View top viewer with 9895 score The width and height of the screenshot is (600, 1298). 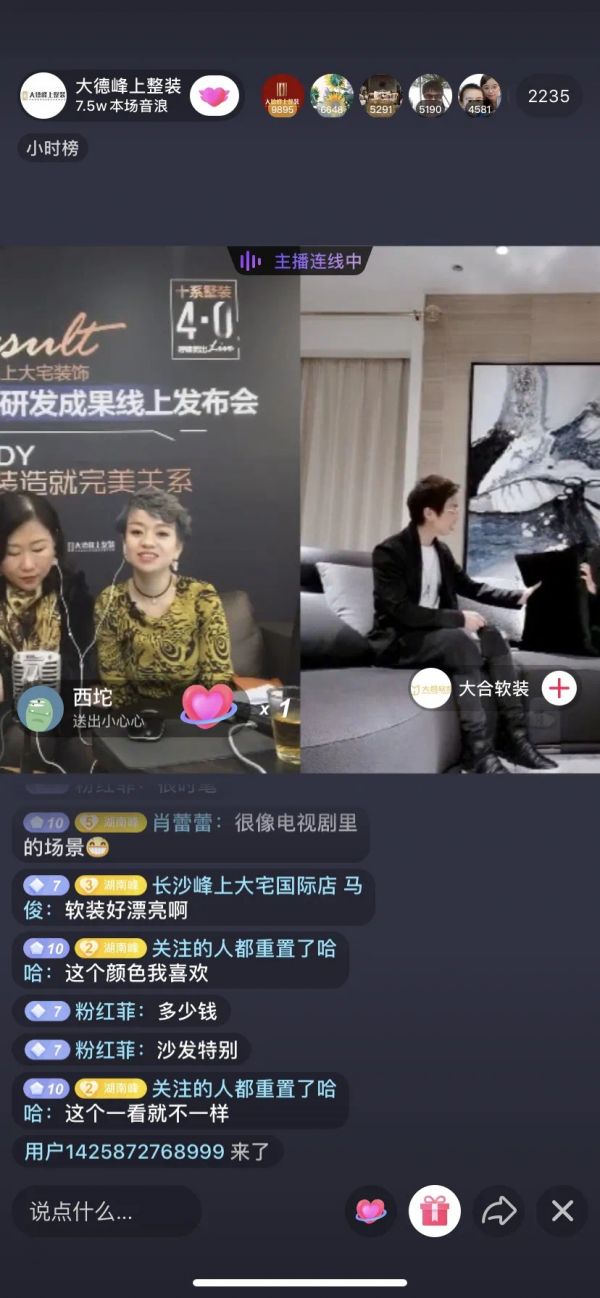click(x=283, y=96)
